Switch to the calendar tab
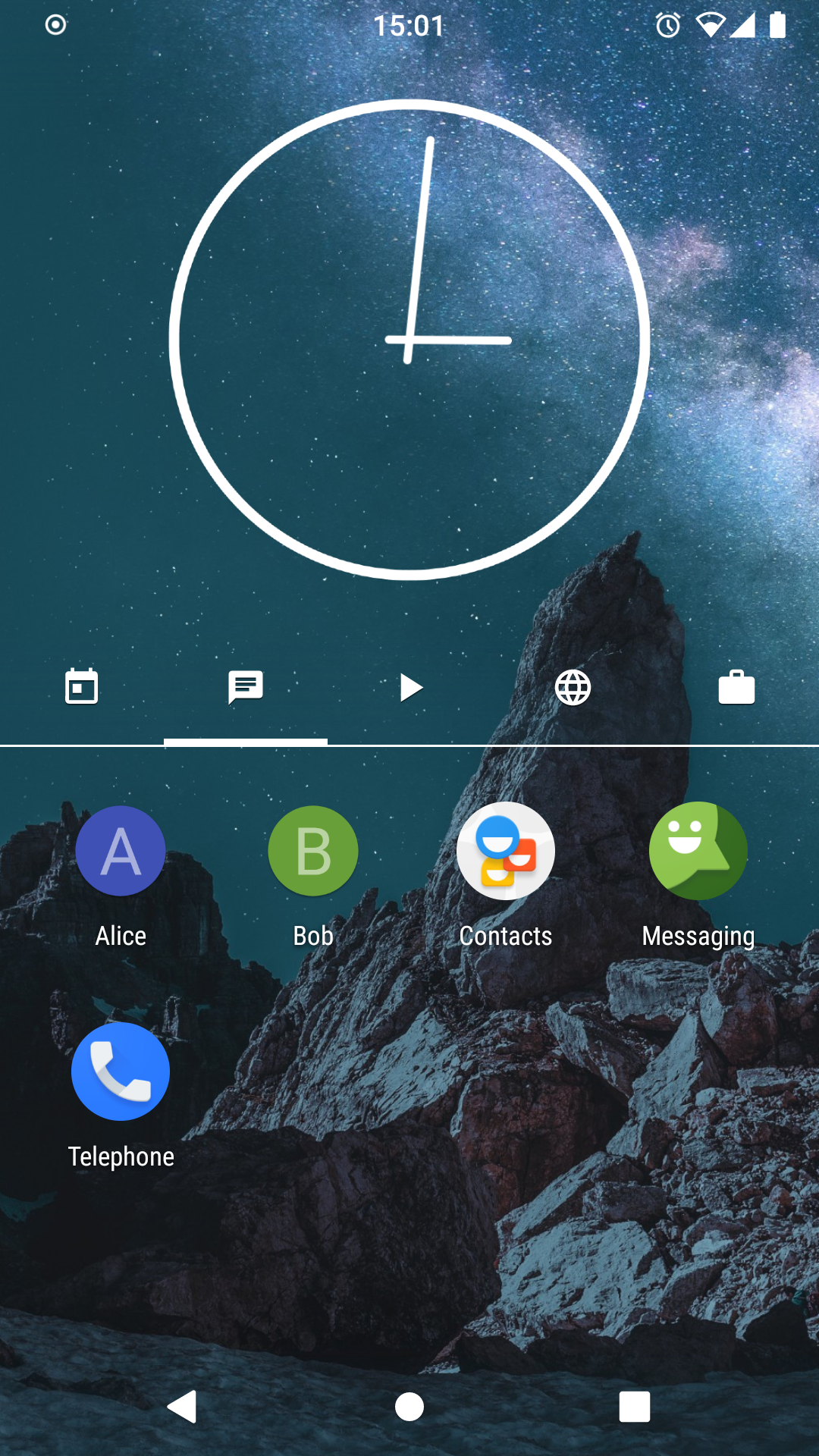This screenshot has width=819, height=1456. click(82, 687)
